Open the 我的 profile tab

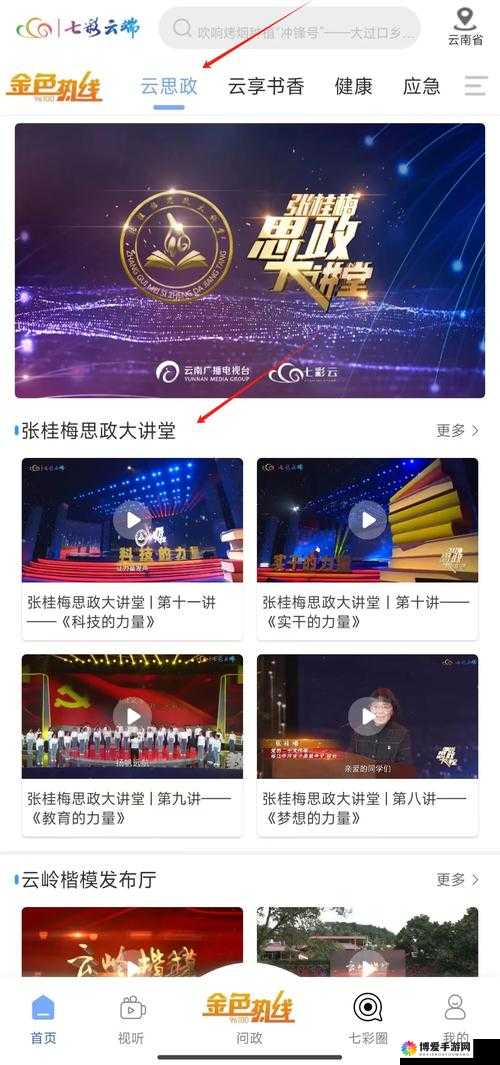point(455,1019)
